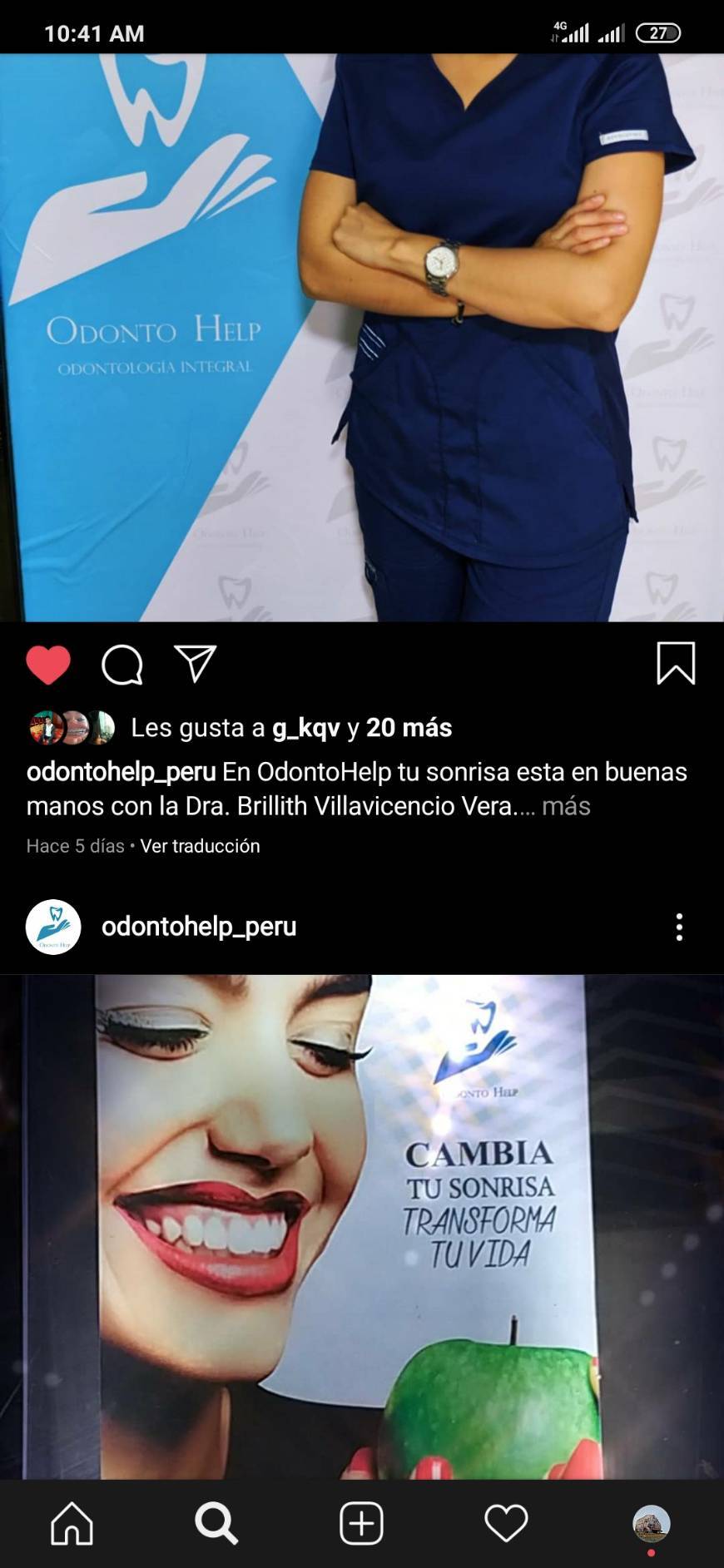724x1568 pixels.
Task: Tap your profile picture in the bottom bar
Action: (650, 1525)
